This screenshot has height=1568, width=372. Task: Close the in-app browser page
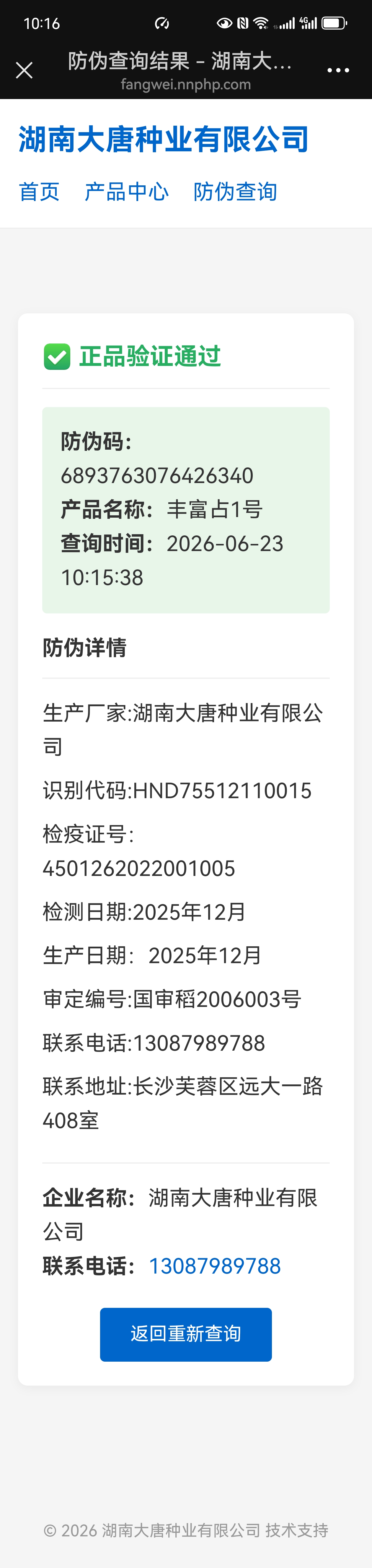click(24, 71)
